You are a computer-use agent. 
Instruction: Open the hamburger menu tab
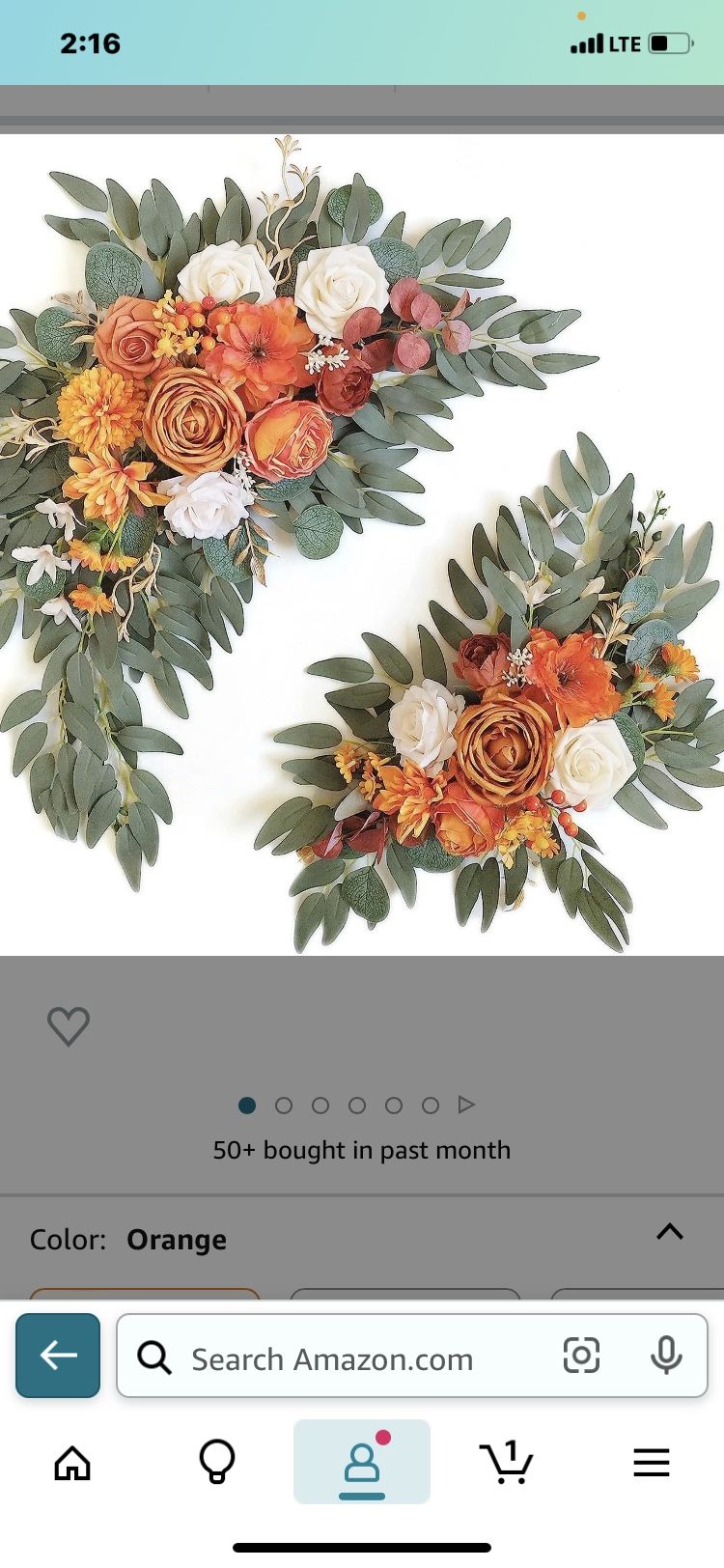coord(652,1463)
